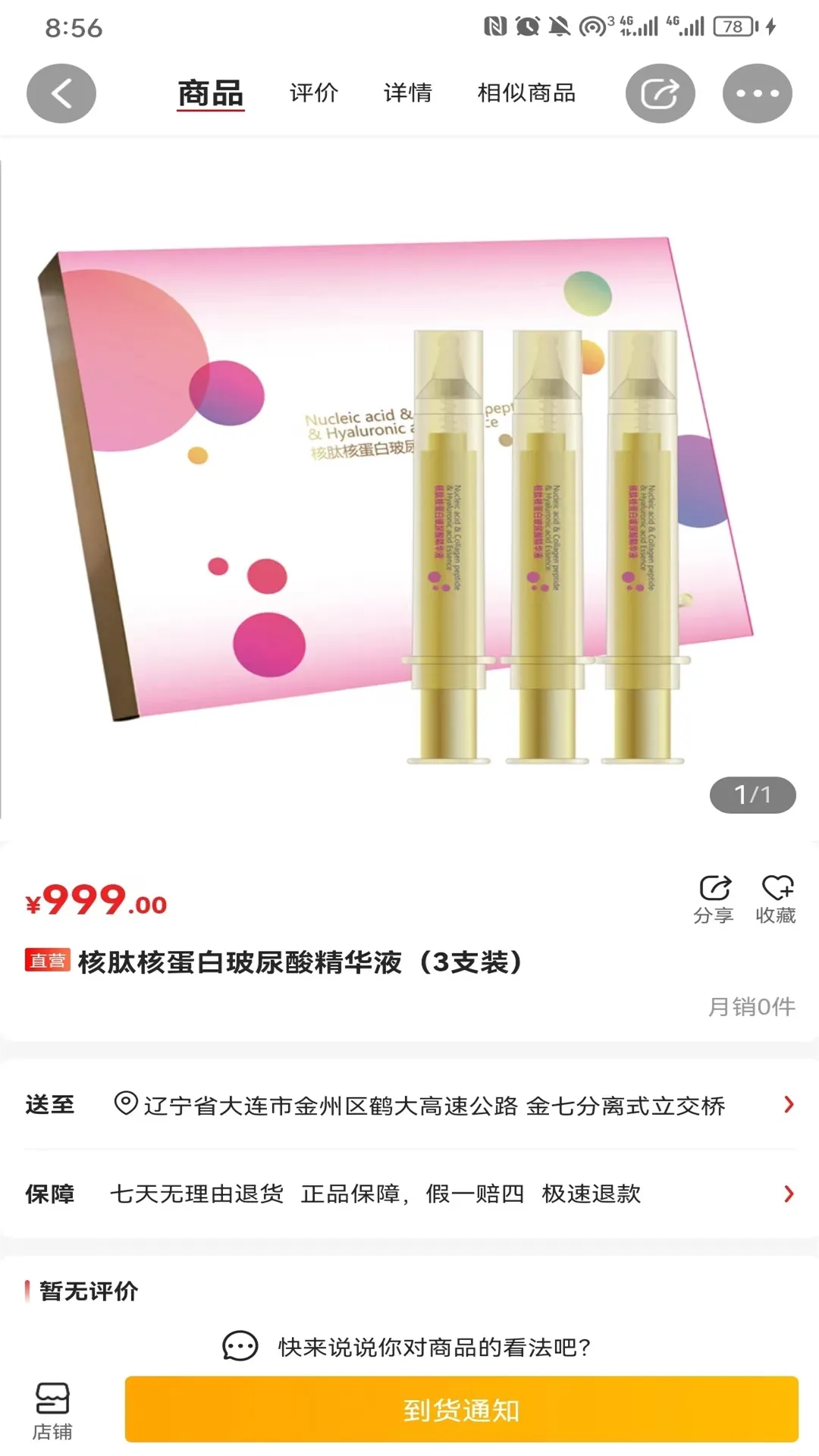Tap the 到货通知 restock notification button

[461, 1410]
